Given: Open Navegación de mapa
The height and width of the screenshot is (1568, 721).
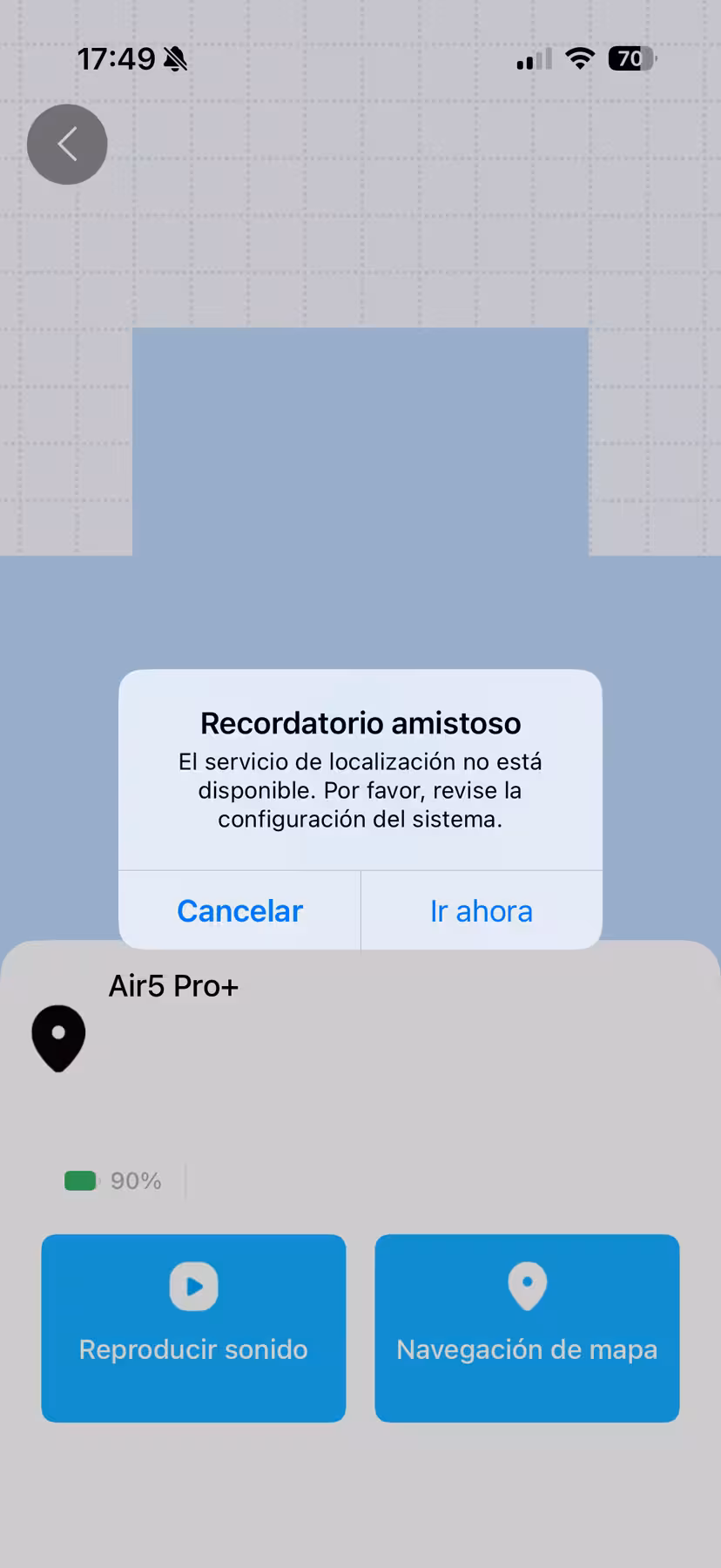Looking at the screenshot, I should (527, 1328).
